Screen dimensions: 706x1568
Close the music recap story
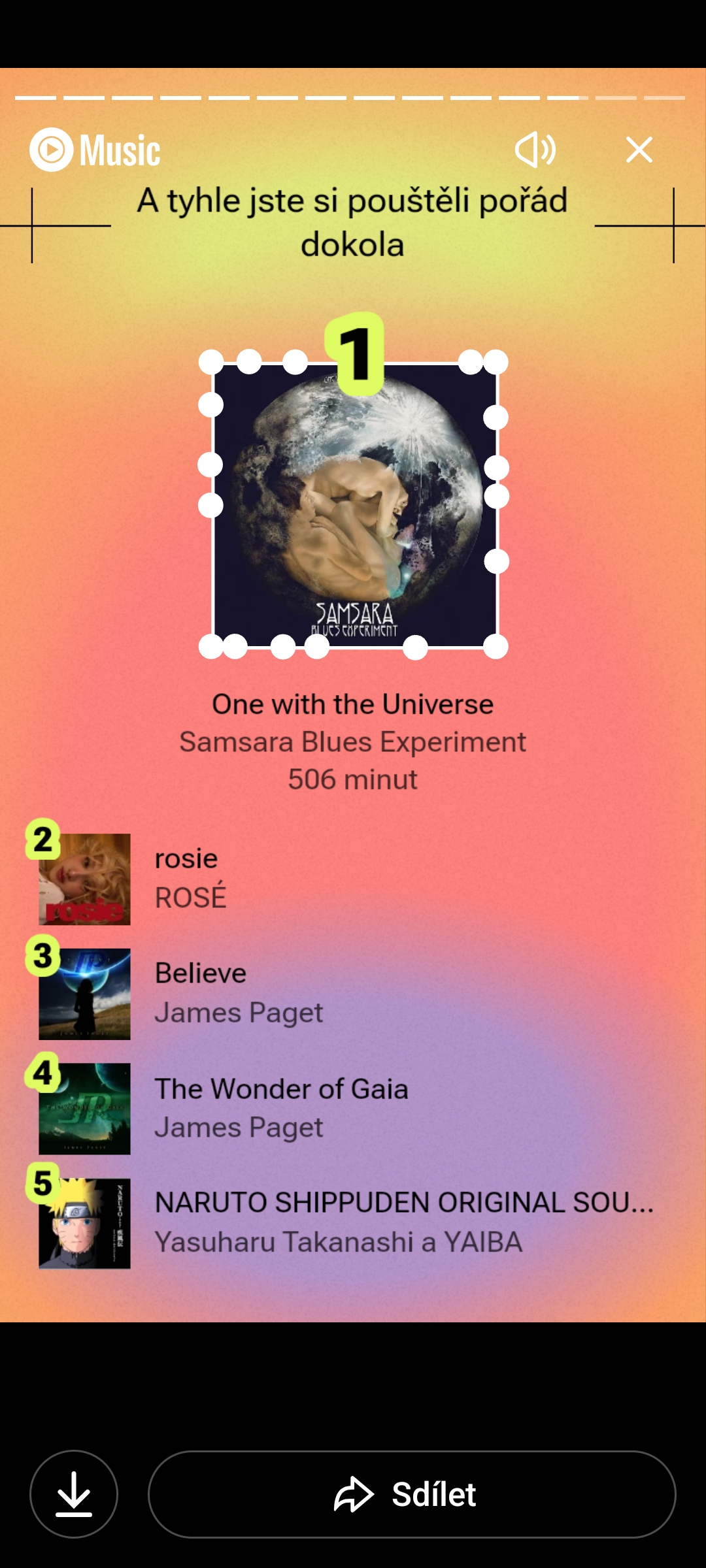639,150
